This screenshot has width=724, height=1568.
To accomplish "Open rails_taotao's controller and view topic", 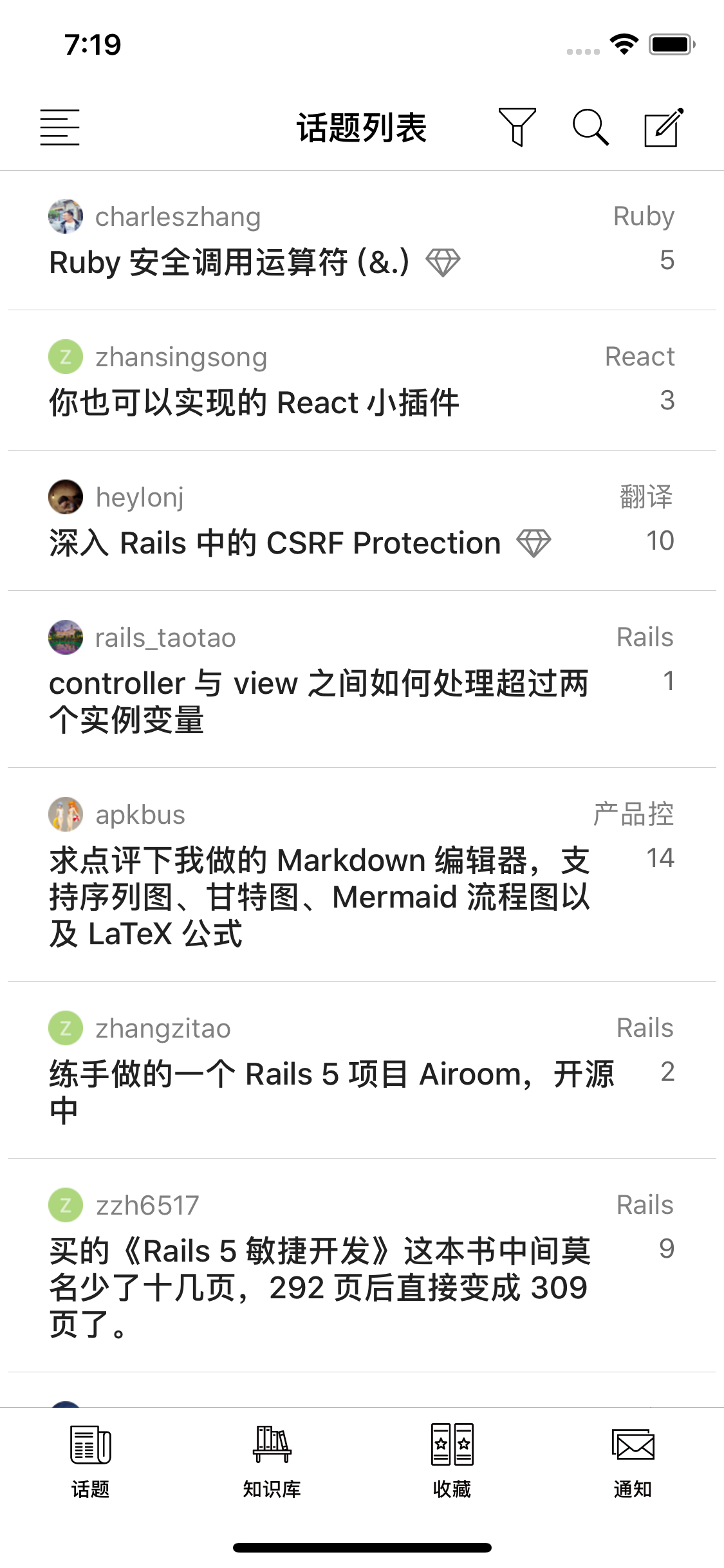I will pos(319,701).
